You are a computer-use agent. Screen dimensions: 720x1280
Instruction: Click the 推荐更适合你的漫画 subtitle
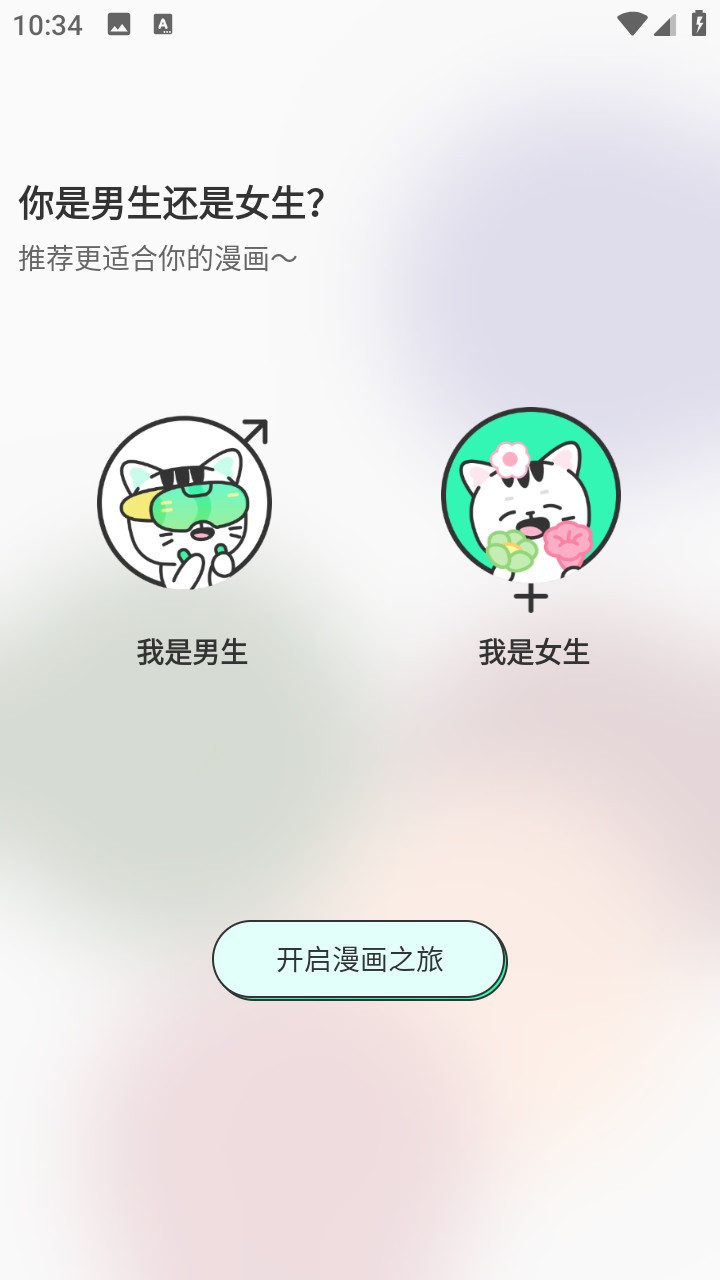tap(157, 258)
